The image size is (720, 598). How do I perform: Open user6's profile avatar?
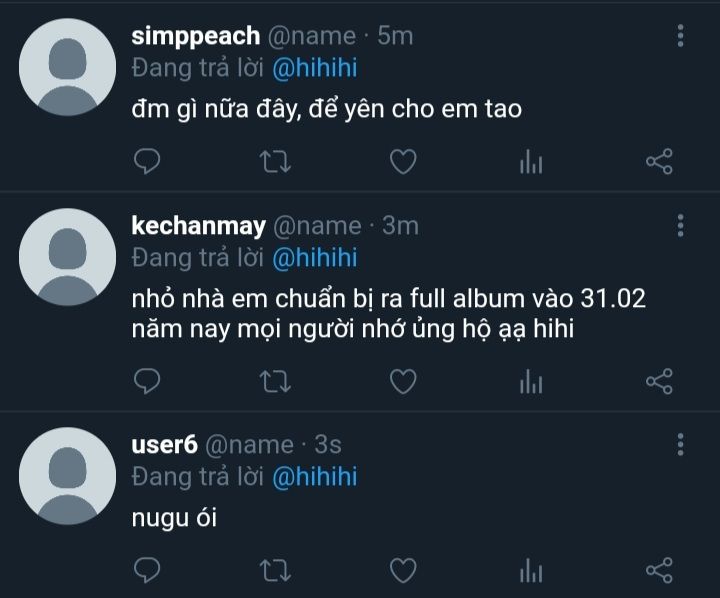coord(68,476)
